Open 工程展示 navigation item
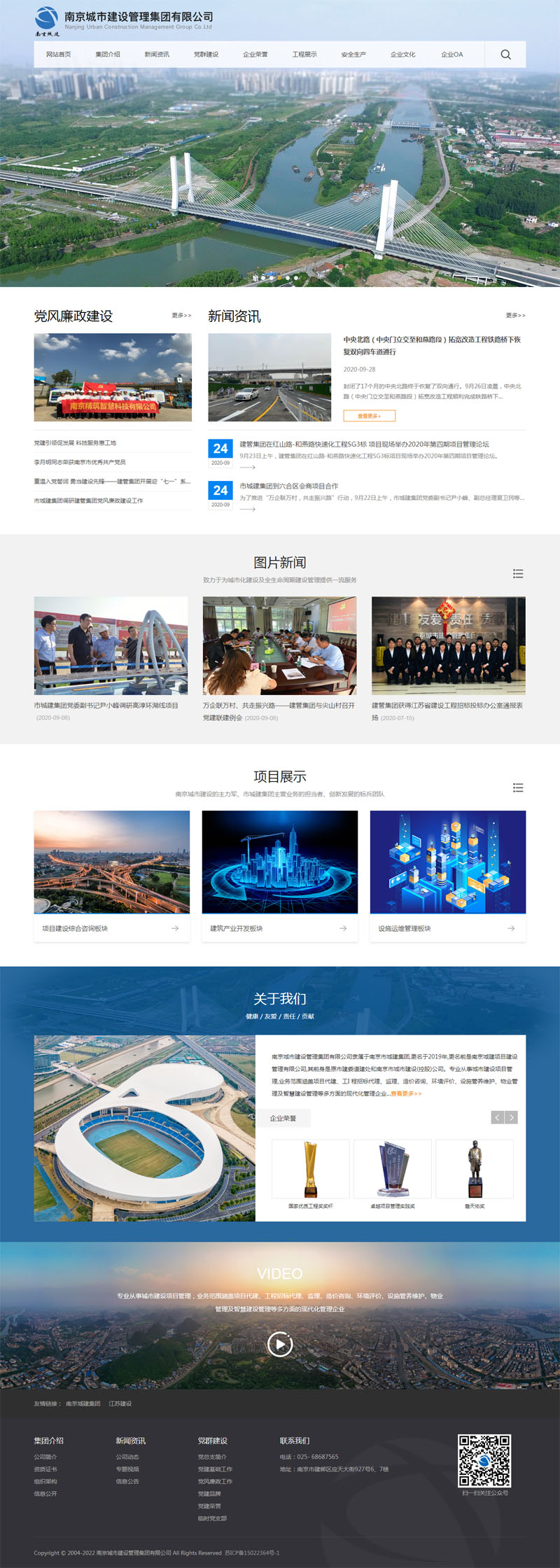560x1568 pixels. click(x=304, y=55)
